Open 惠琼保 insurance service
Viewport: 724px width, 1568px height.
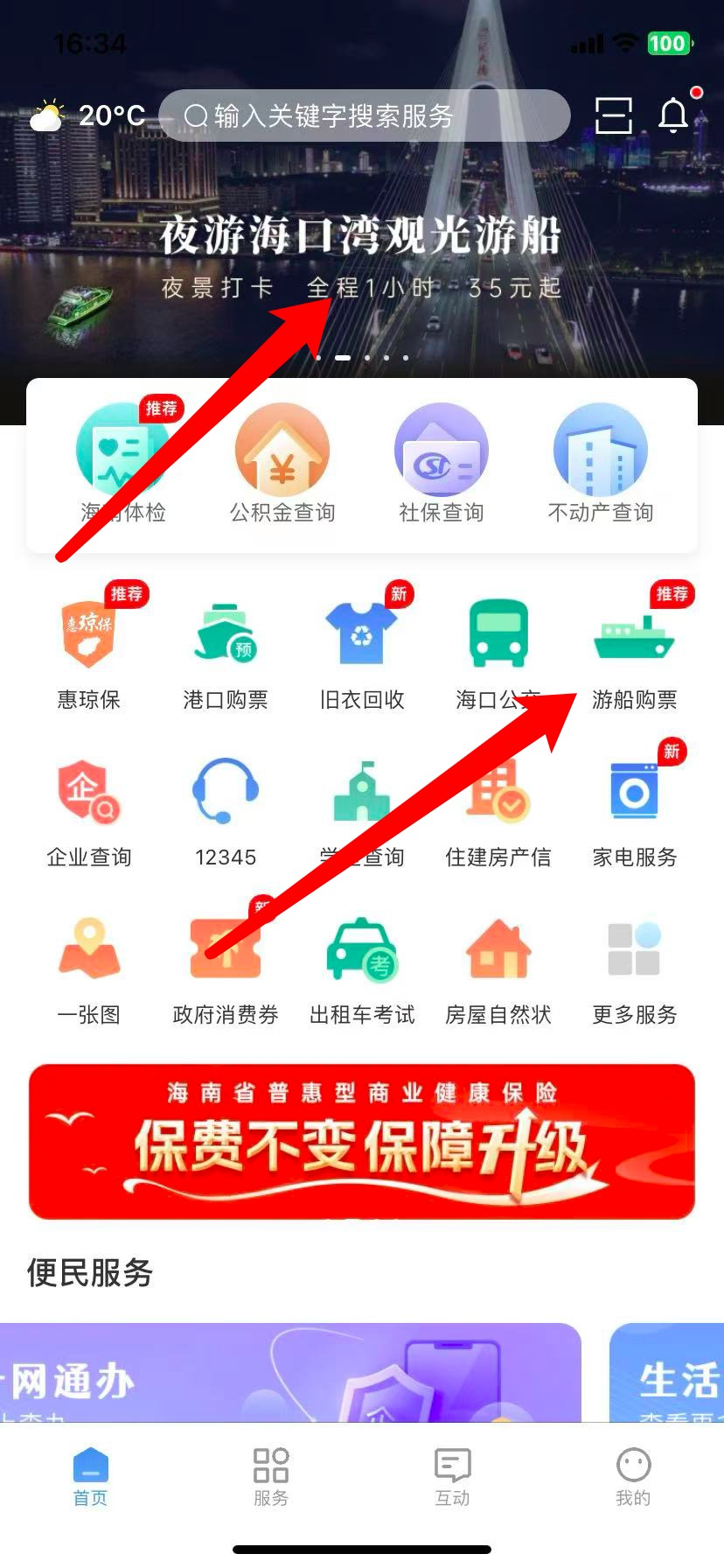88,649
